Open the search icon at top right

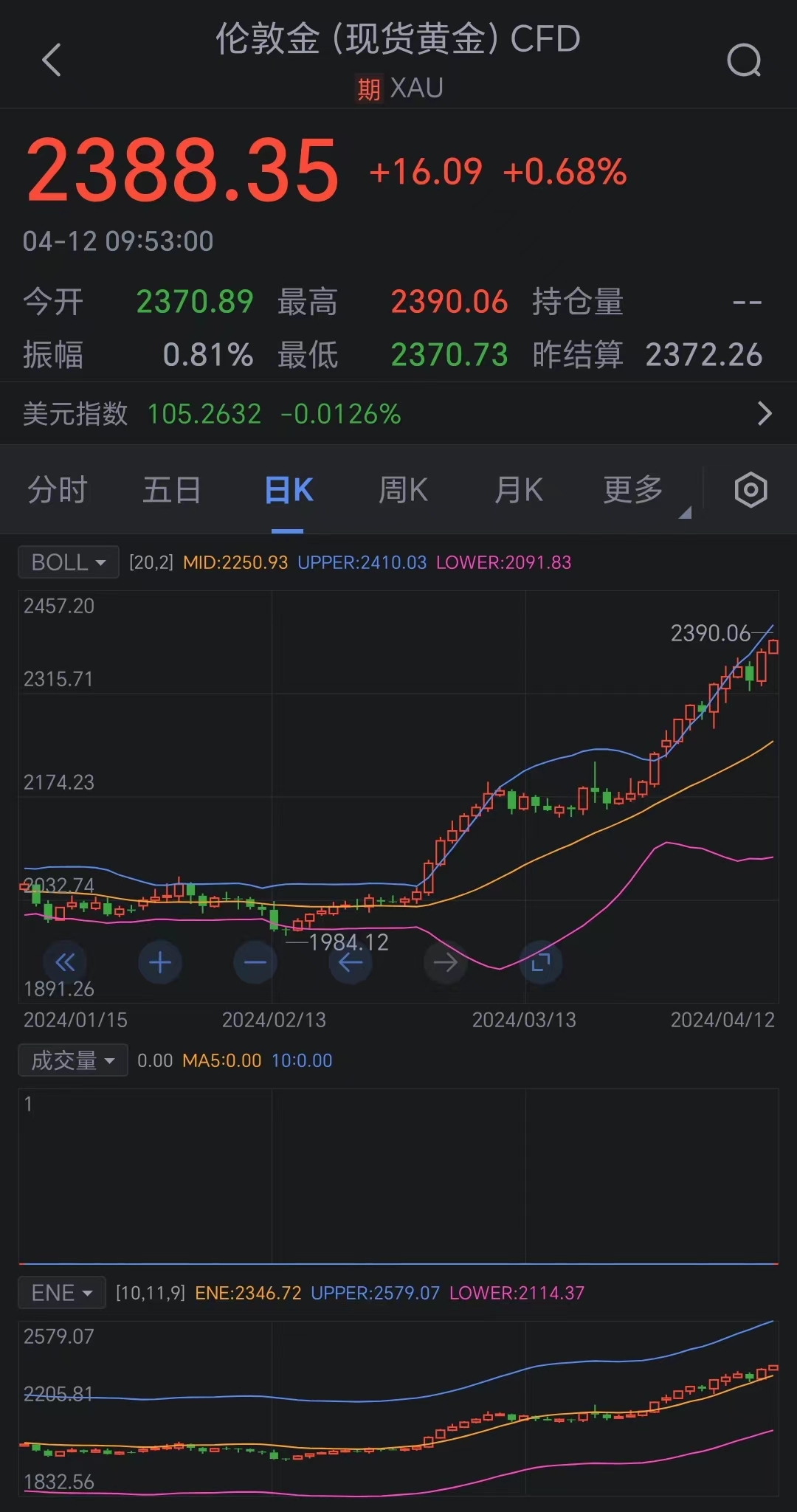(745, 61)
